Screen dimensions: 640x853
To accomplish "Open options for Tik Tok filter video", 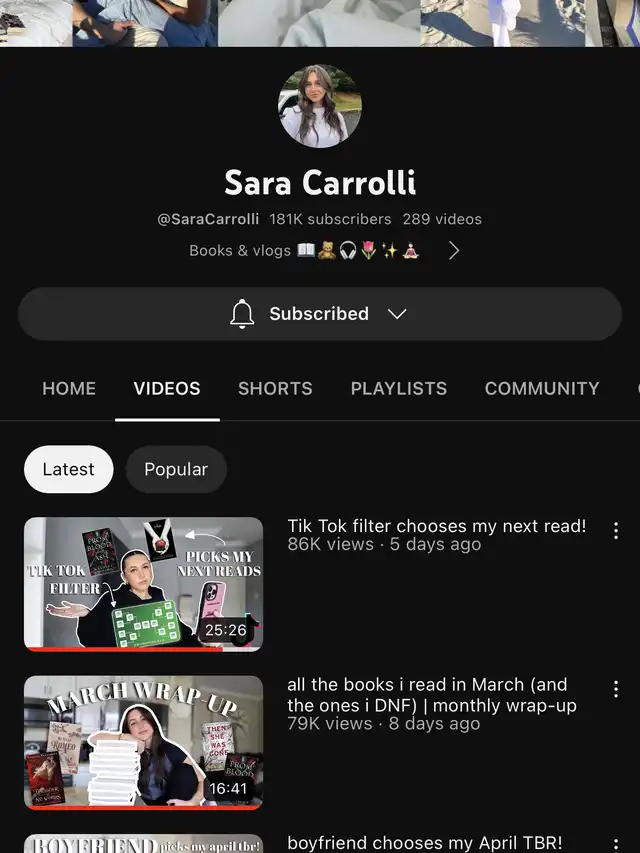I will (x=616, y=530).
